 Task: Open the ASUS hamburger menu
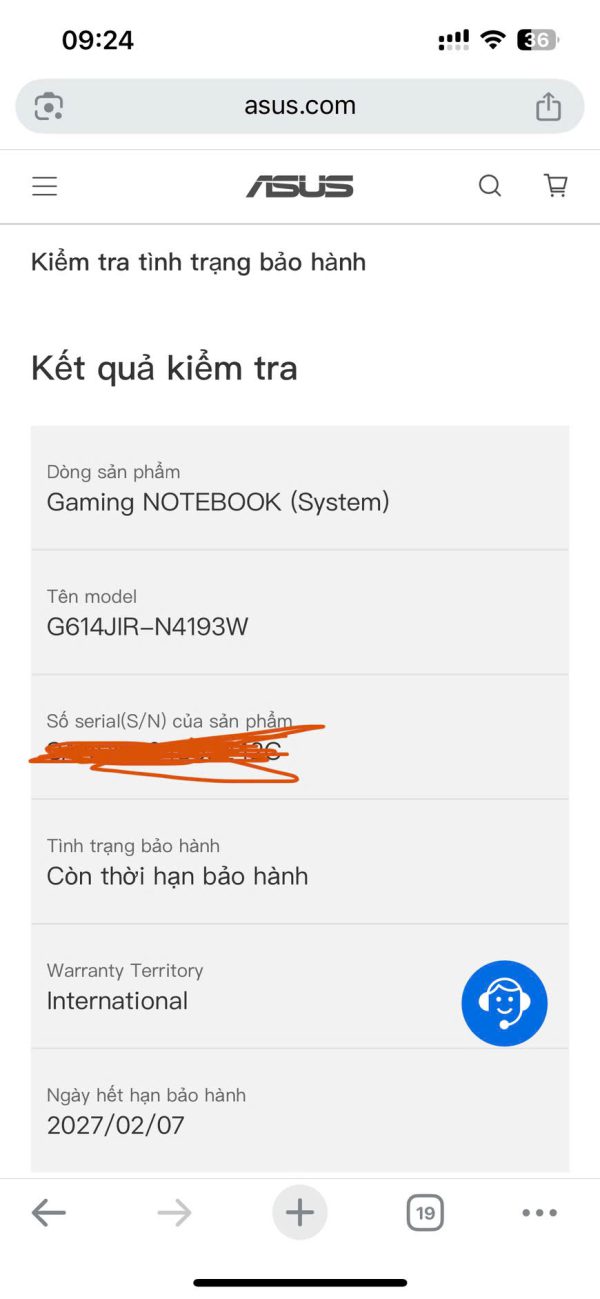[45, 186]
